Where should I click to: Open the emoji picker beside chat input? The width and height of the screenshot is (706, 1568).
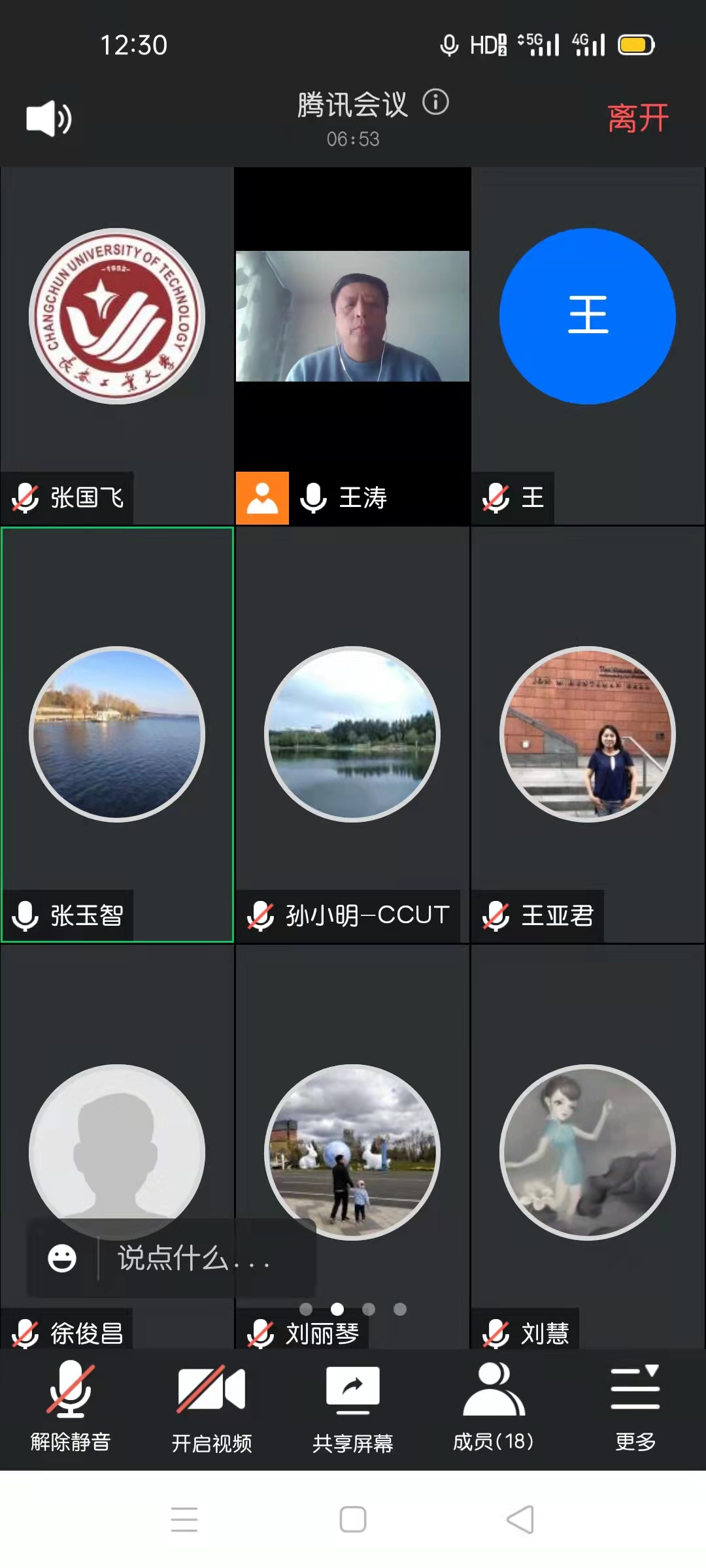(x=62, y=1258)
